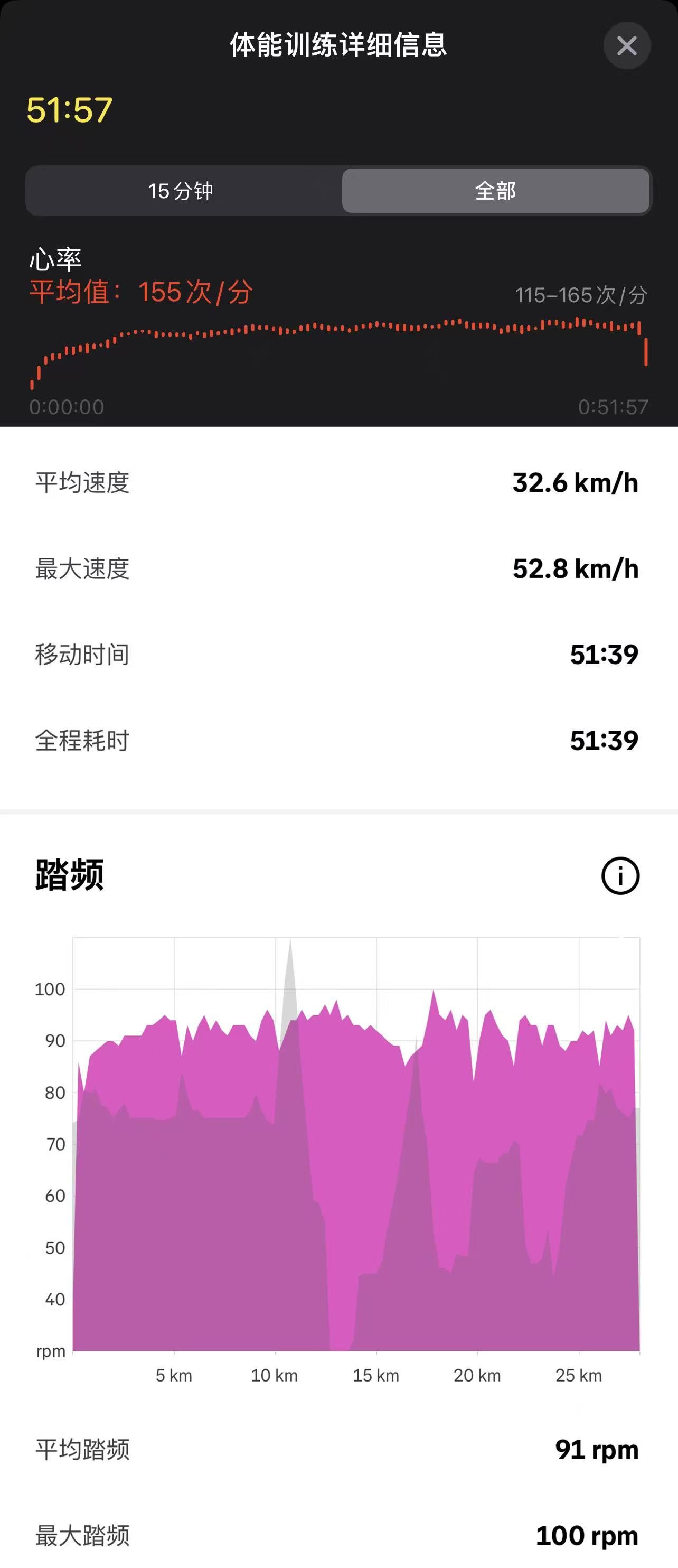678x1568 pixels.
Task: Close the workout details screen
Action: point(626,45)
